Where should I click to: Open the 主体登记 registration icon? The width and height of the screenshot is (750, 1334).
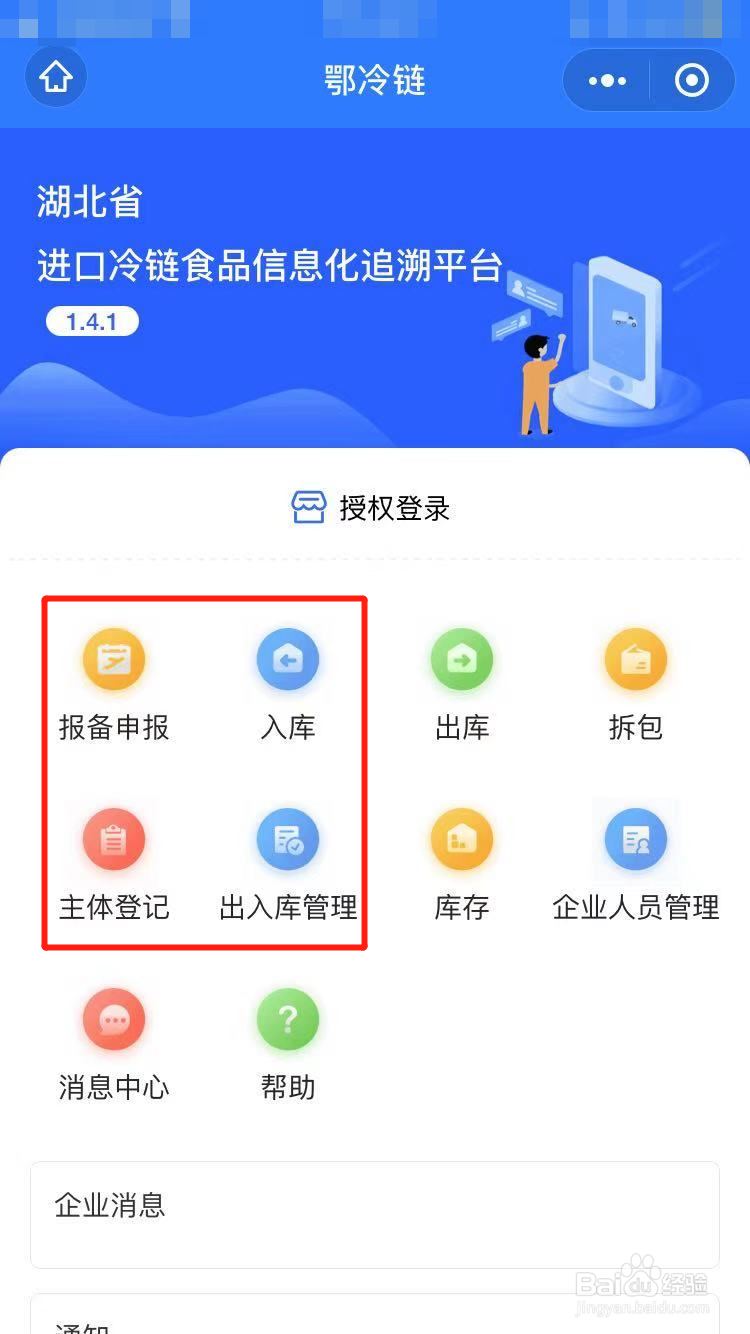coord(114,840)
